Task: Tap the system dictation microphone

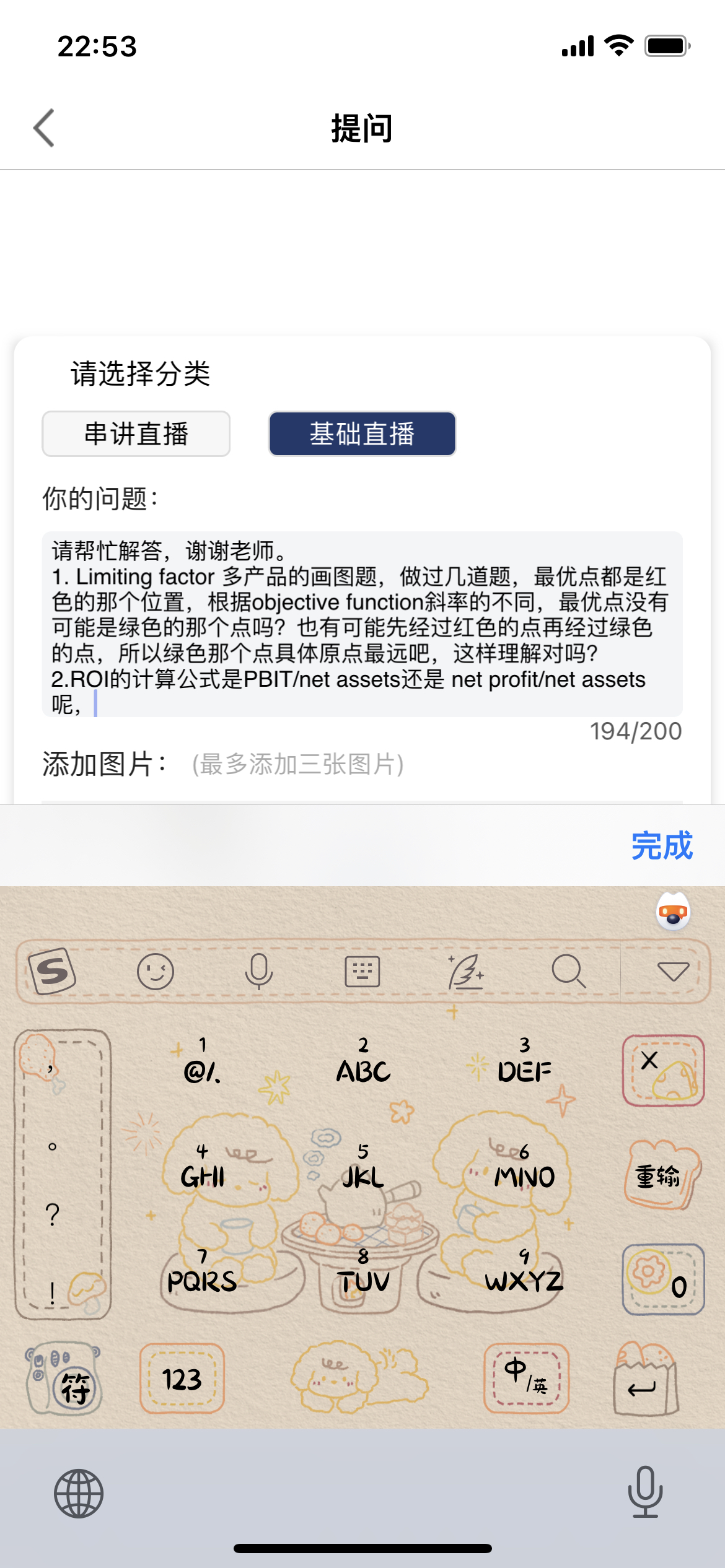Action: click(645, 1492)
